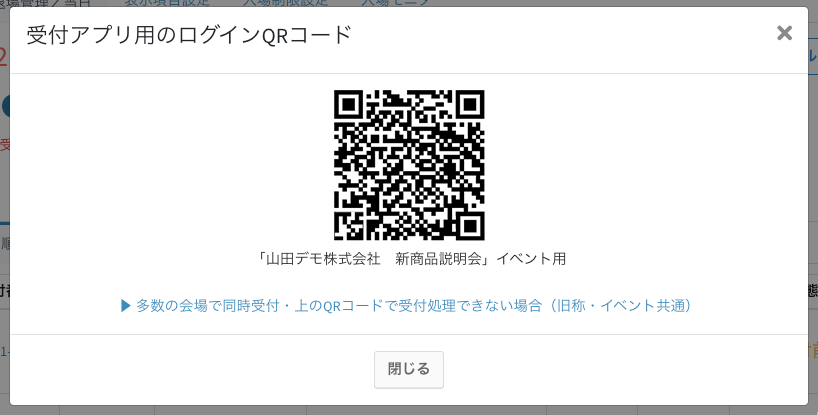The height and width of the screenshot is (415, 818).
Task: Close the QR code dialog with X
Action: (784, 33)
